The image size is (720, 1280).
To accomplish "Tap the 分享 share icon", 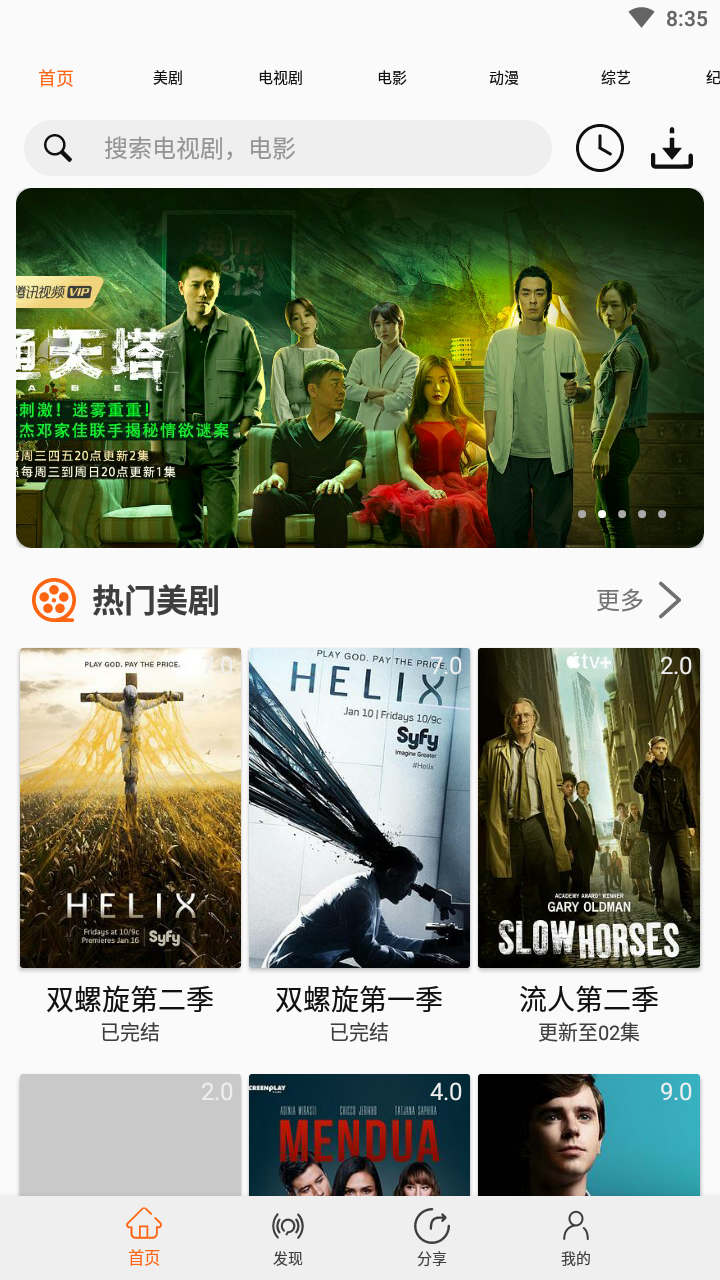I will (x=431, y=1225).
